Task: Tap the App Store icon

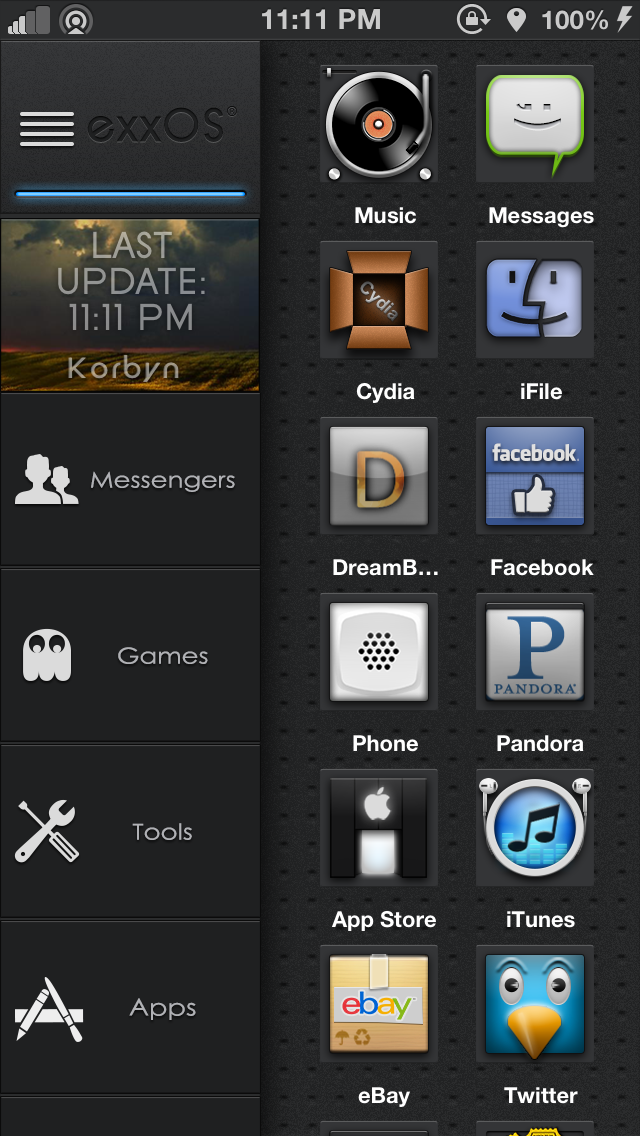Action: pyautogui.click(x=379, y=828)
